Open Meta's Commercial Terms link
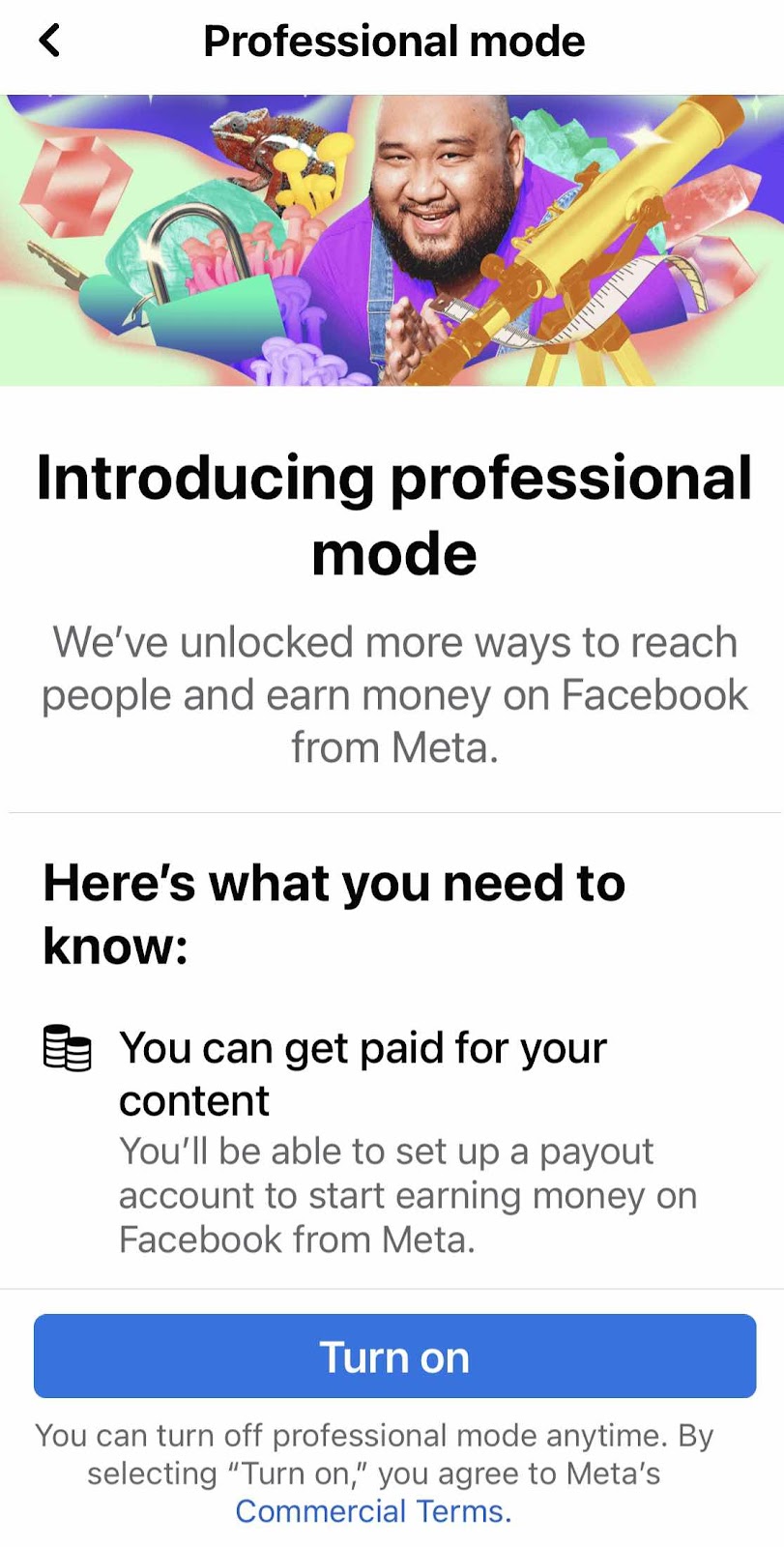 tap(372, 1510)
